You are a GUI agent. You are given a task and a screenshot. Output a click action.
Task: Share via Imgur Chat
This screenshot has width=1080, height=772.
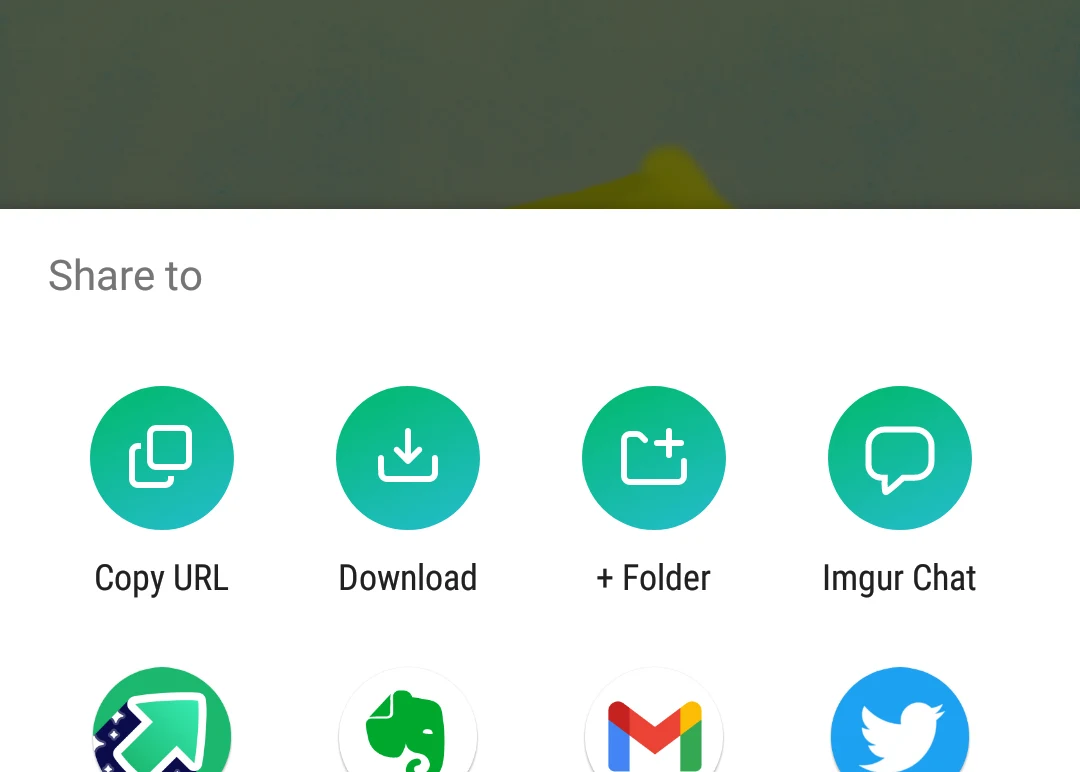900,458
